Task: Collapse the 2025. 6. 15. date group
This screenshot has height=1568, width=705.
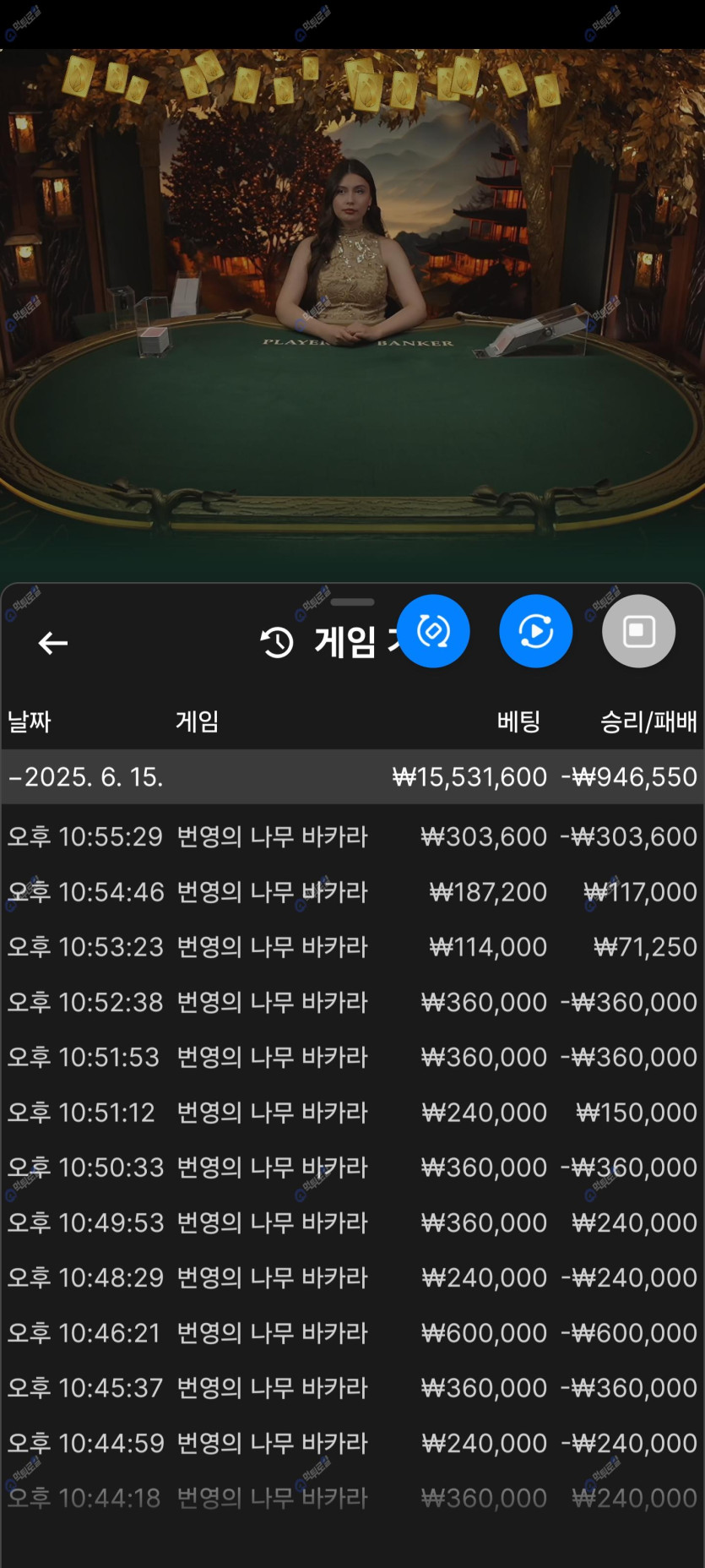Action: [x=84, y=776]
